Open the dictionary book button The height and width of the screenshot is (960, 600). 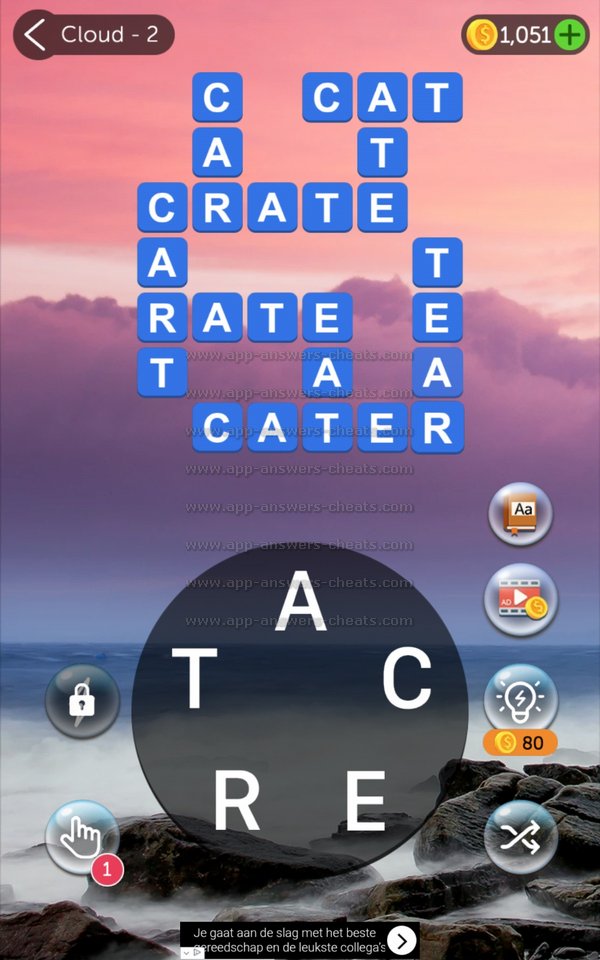(521, 515)
